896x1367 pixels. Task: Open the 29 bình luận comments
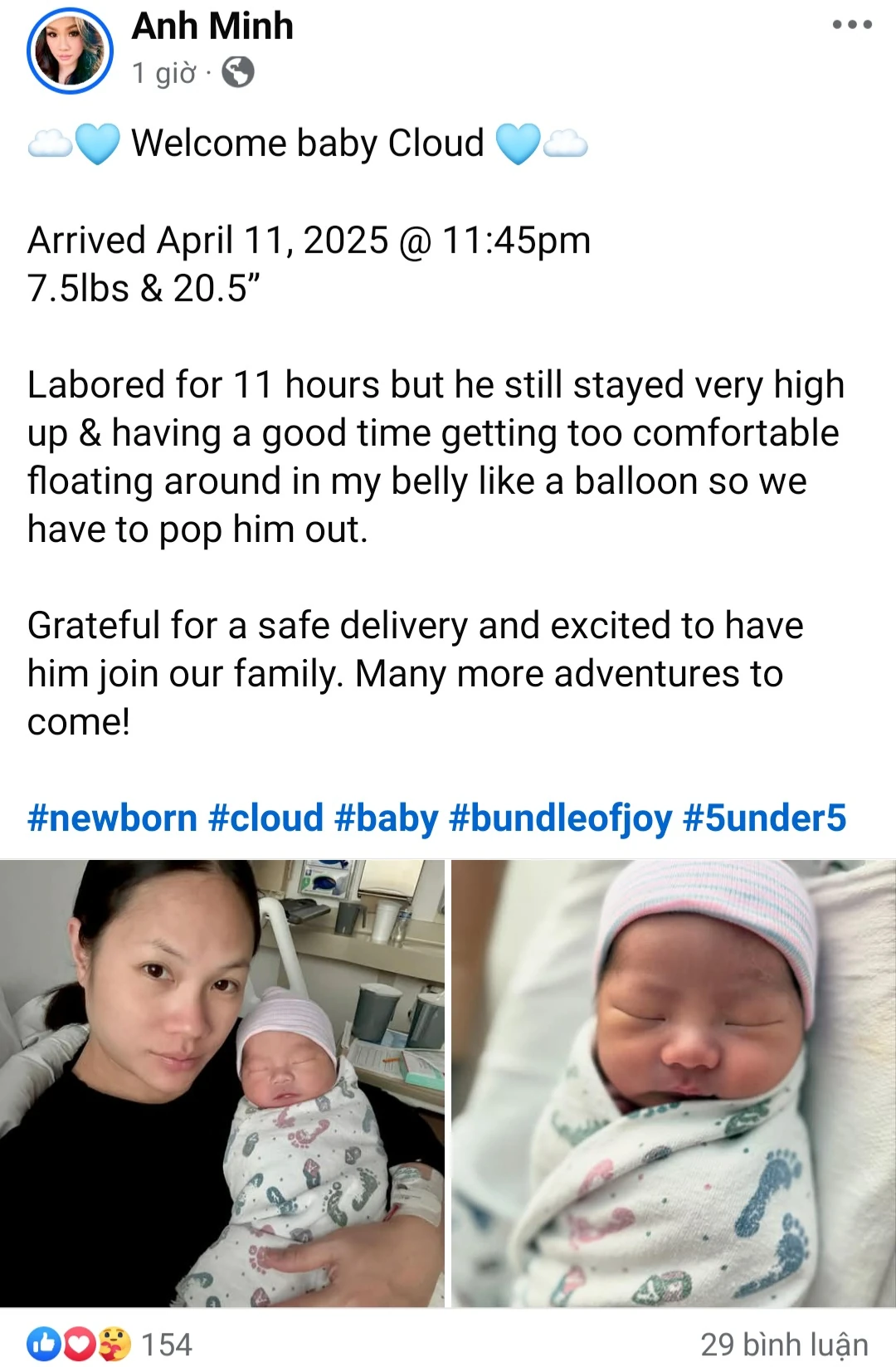coord(783,1344)
